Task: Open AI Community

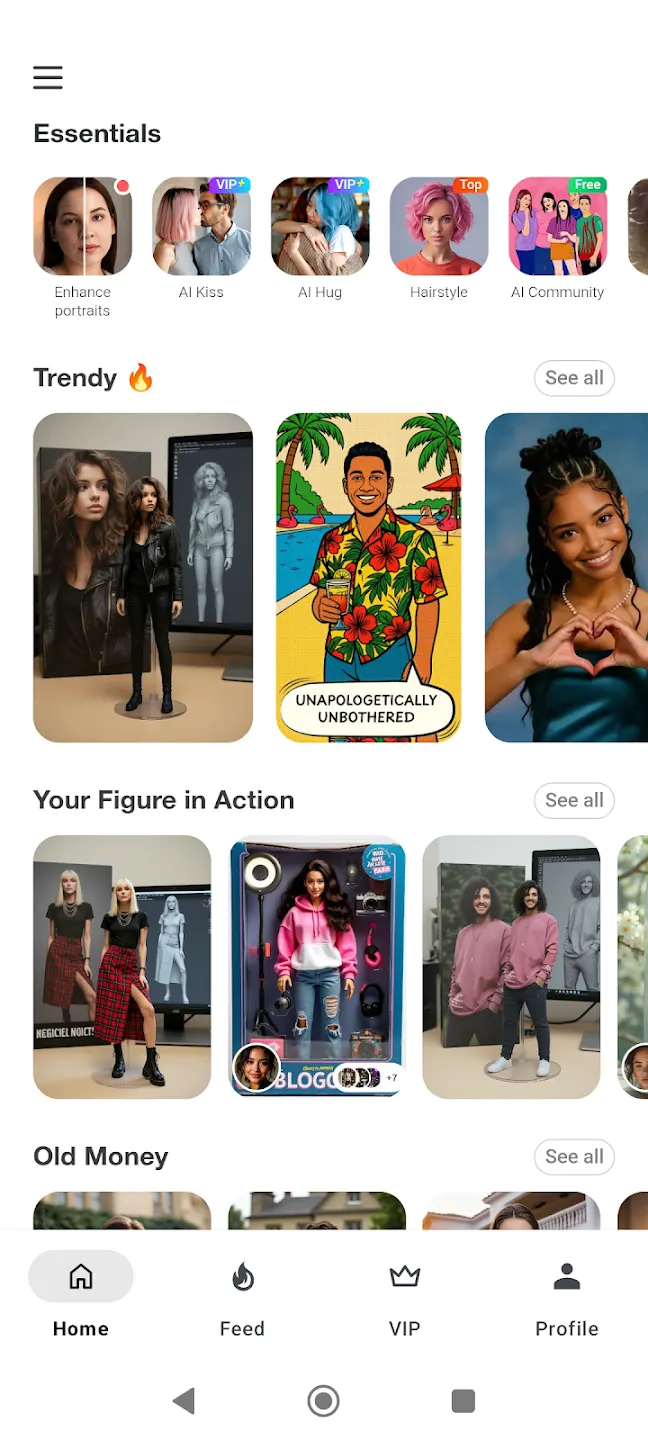Action: pyautogui.click(x=558, y=227)
